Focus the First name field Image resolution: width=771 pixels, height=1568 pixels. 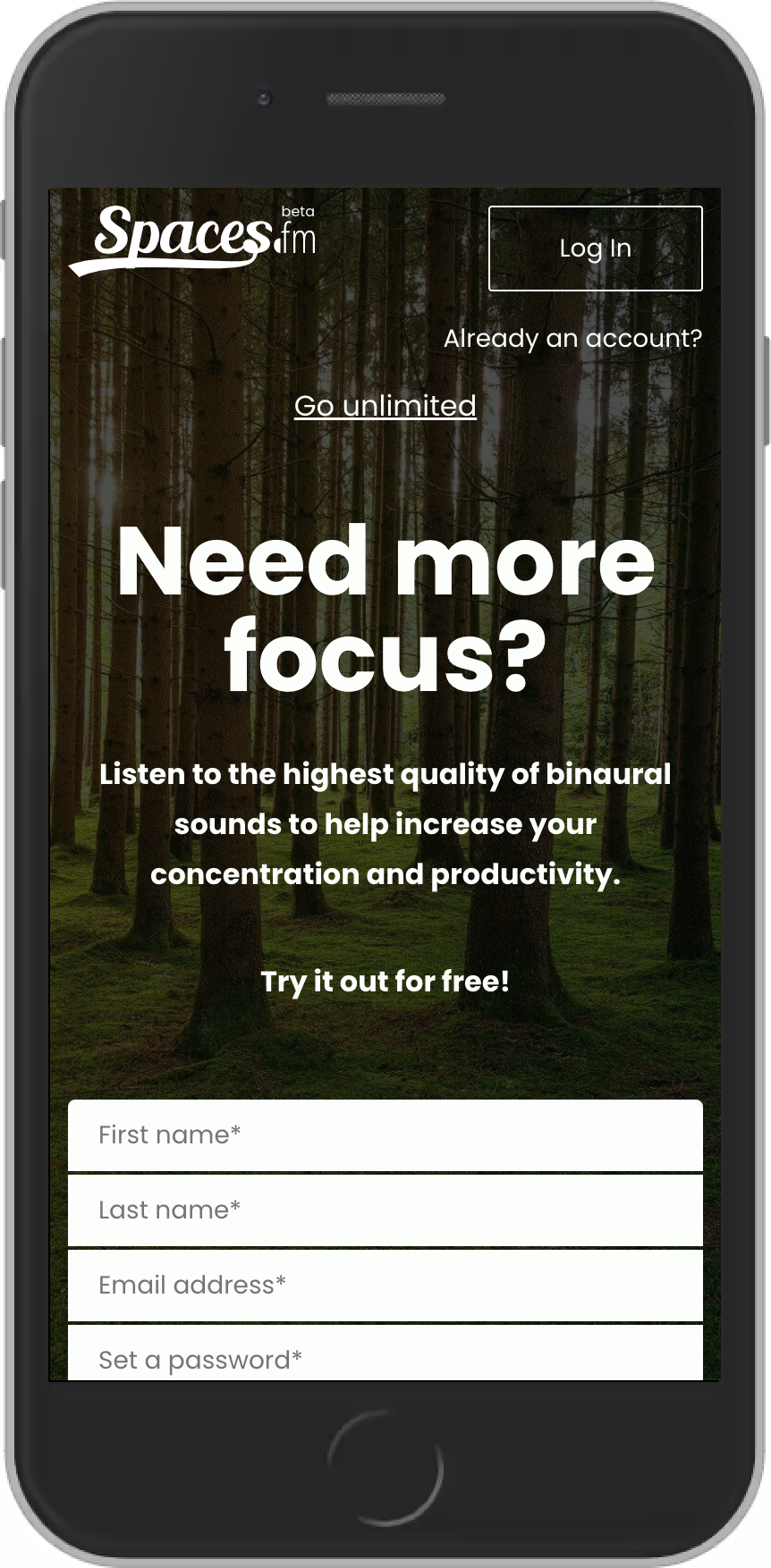(385, 1135)
